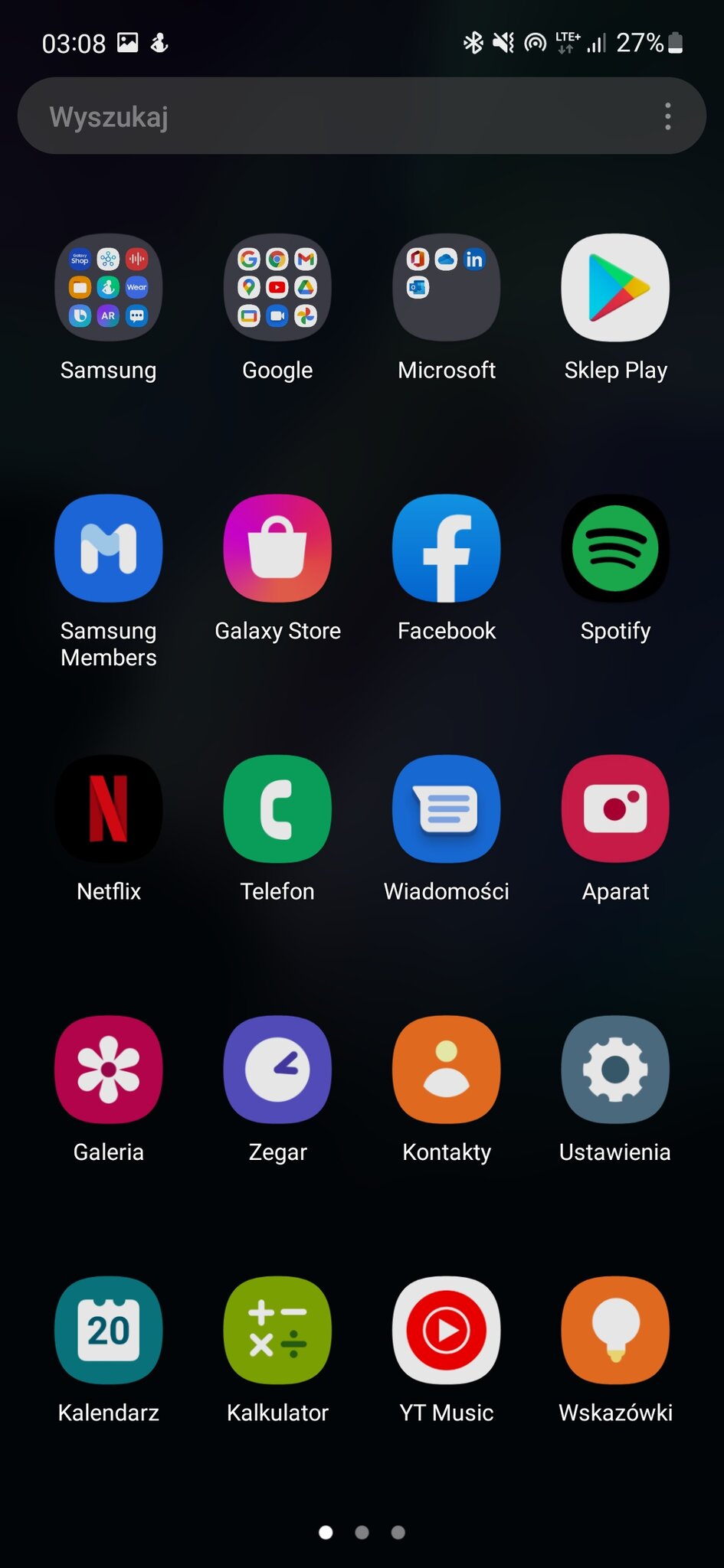The image size is (724, 1568).
Task: Open Wiadomości messages app
Action: coord(447,808)
